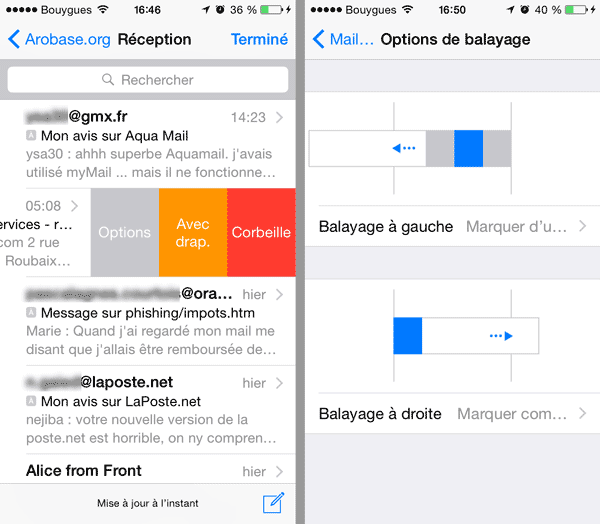Tap the grey Options swipe action

click(124, 233)
